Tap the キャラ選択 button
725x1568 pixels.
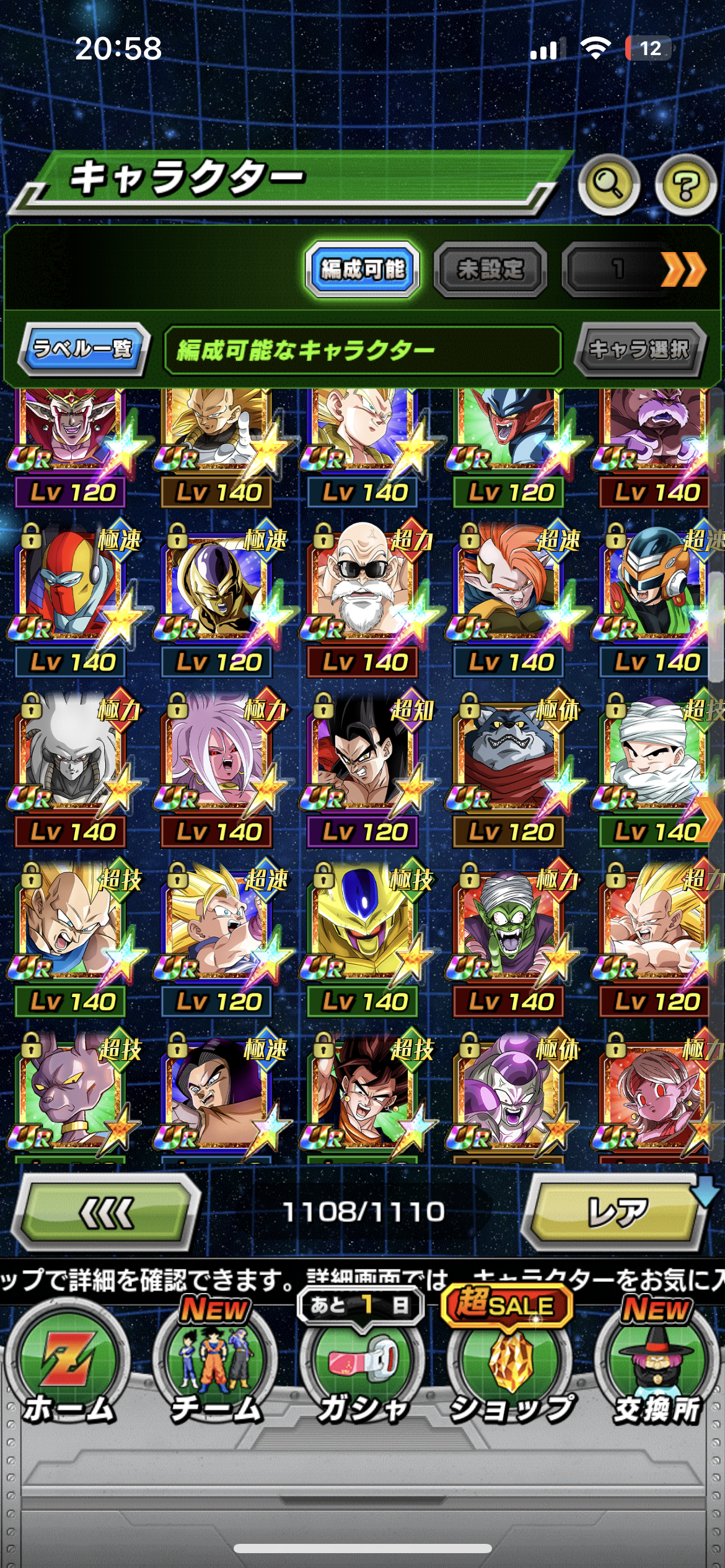coord(639,350)
